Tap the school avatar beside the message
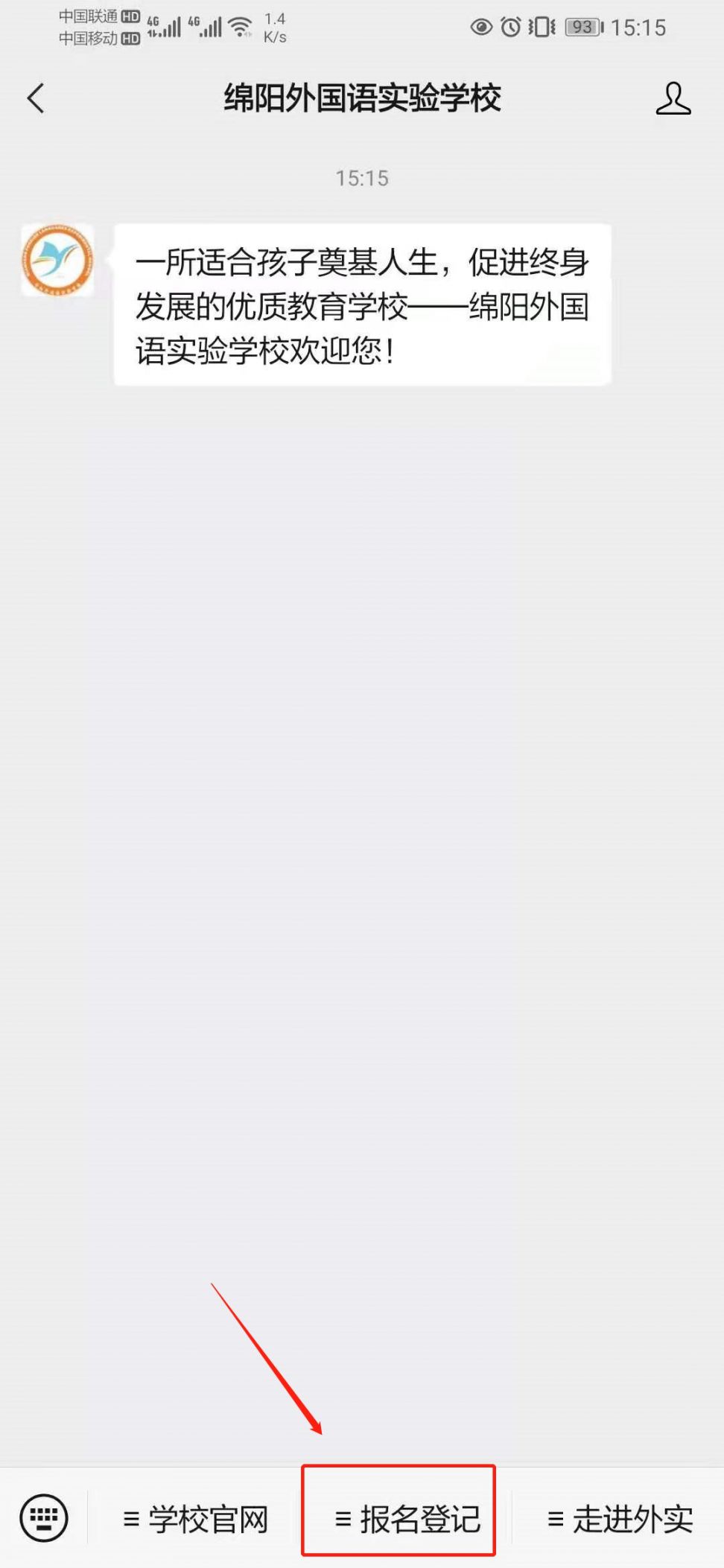Image resolution: width=724 pixels, height=1568 pixels. coord(57,261)
